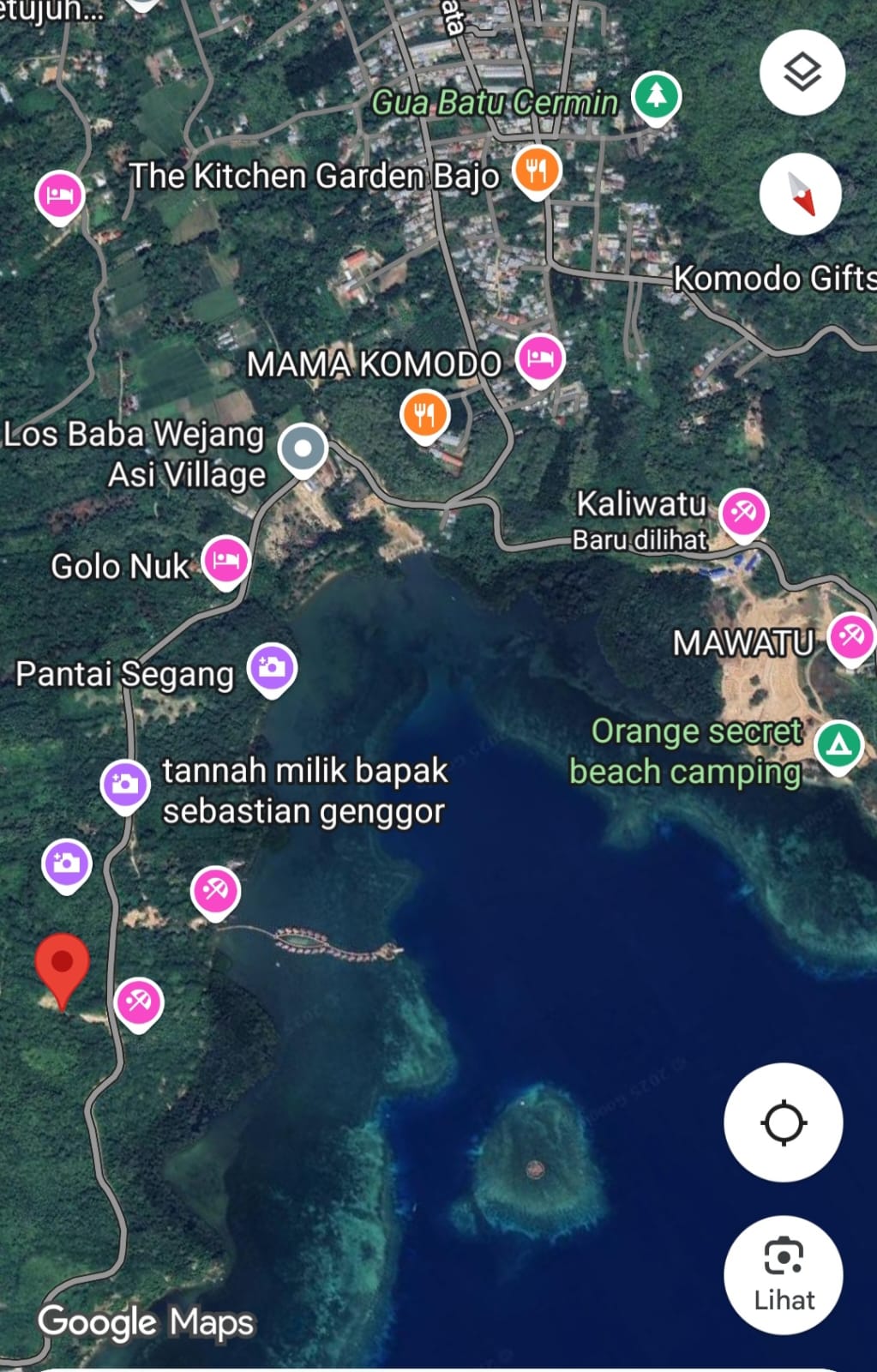Reset map orientation with the compass
The height and width of the screenshot is (1372, 877).
tap(800, 194)
